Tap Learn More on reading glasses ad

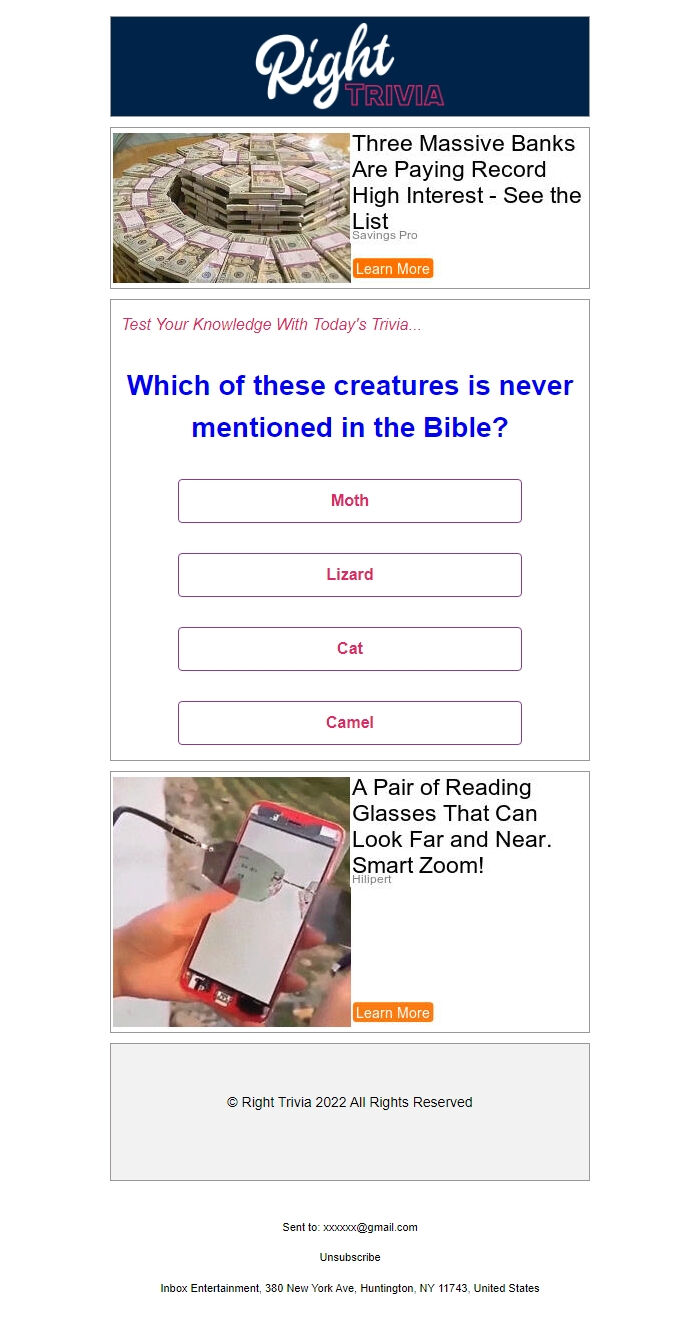coord(393,1013)
